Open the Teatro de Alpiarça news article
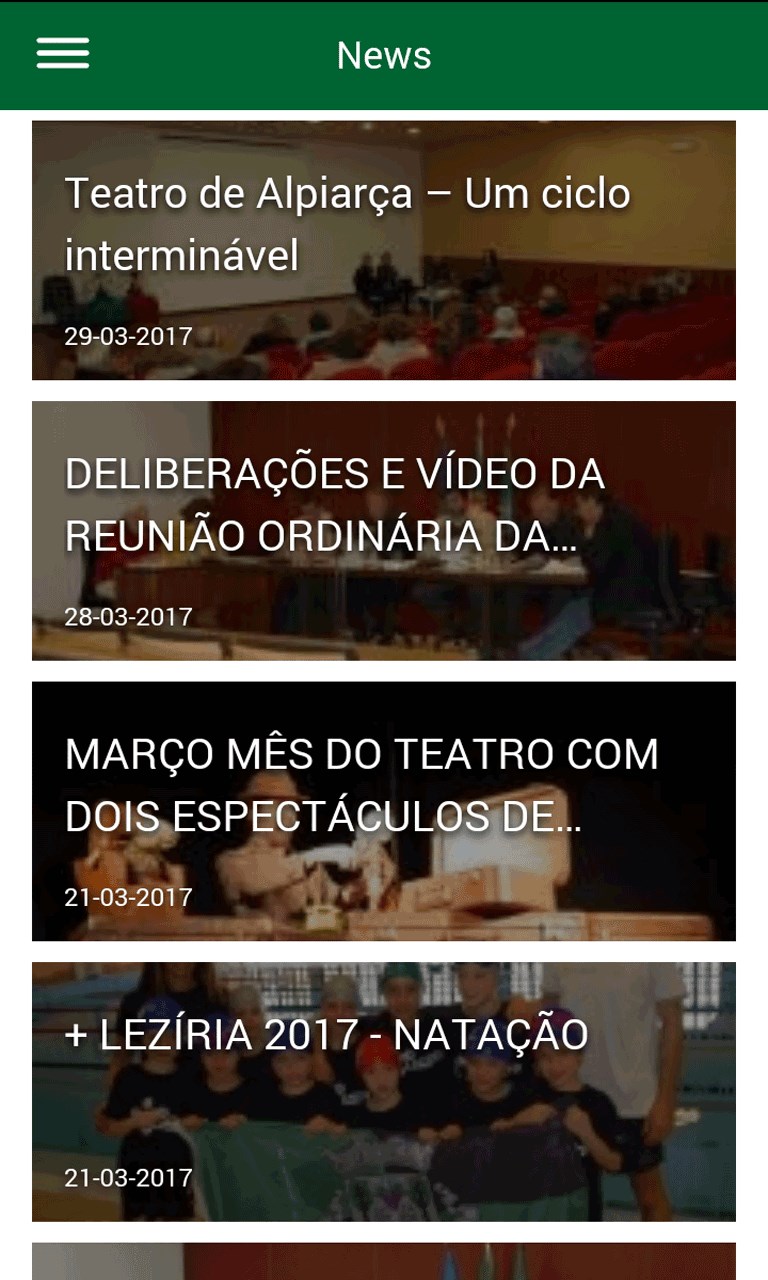Screen dimensions: 768x1280 [x=384, y=250]
